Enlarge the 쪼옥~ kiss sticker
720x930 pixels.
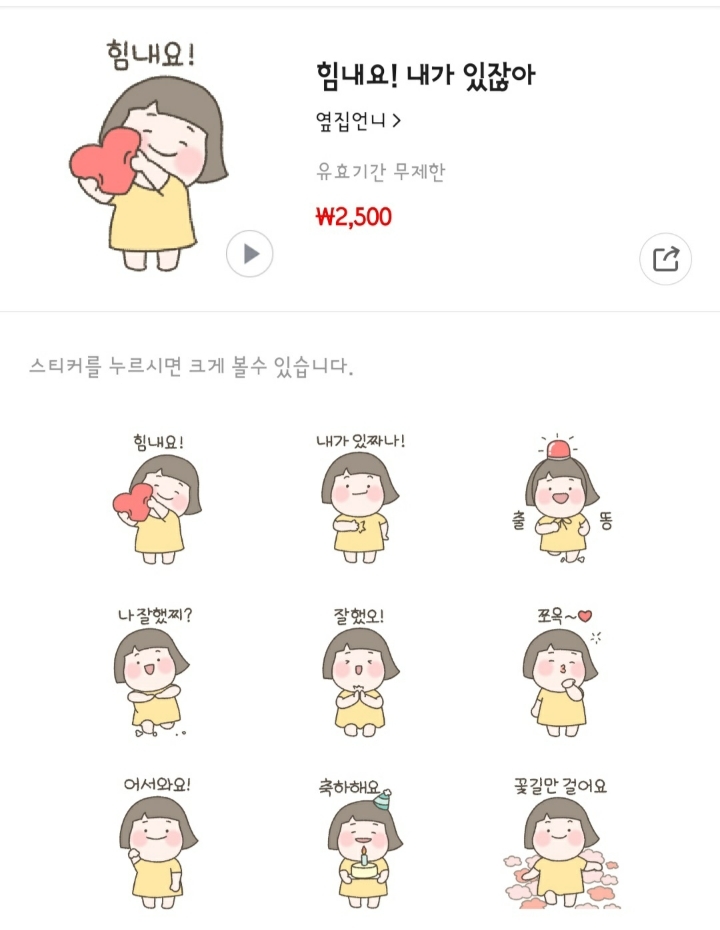click(562, 673)
